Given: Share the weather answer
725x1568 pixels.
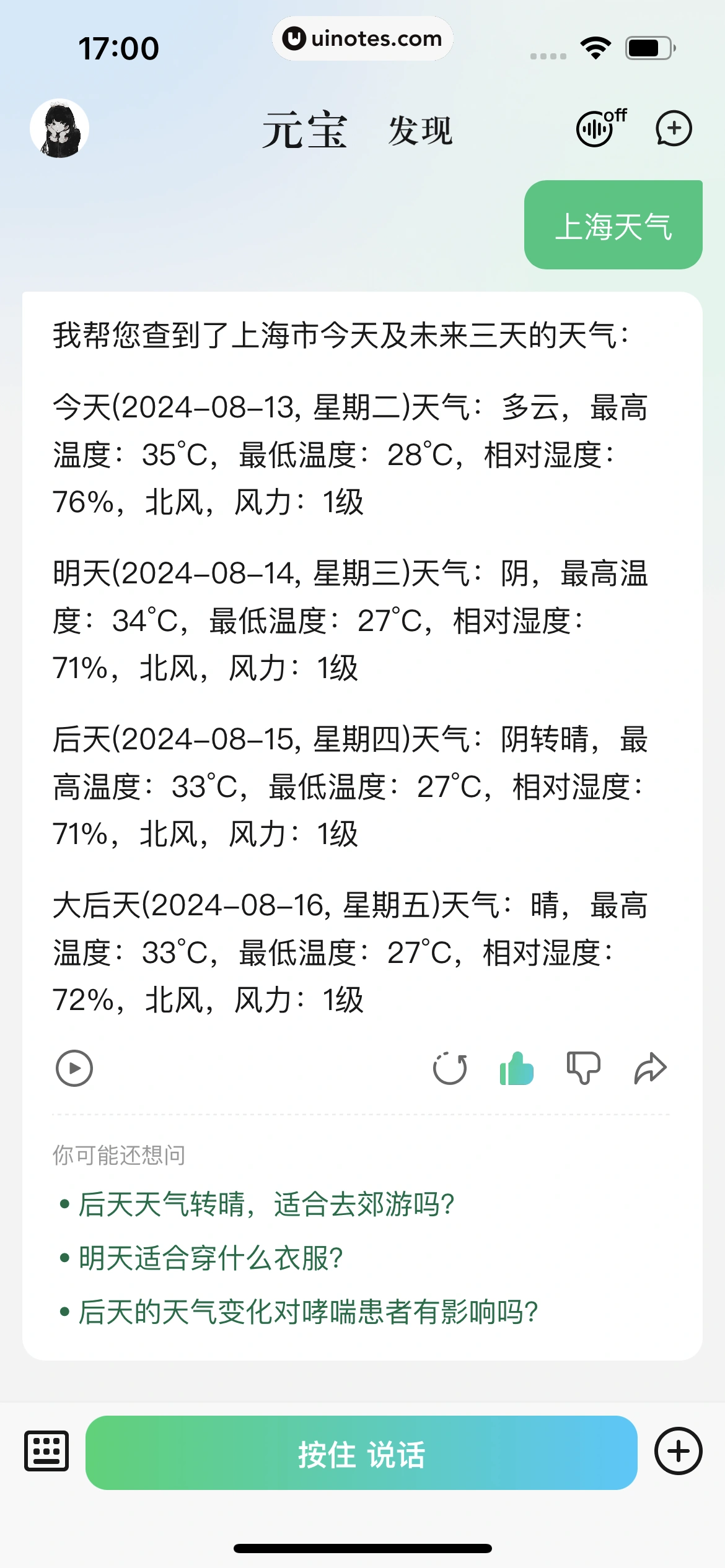Looking at the screenshot, I should 650,1067.
